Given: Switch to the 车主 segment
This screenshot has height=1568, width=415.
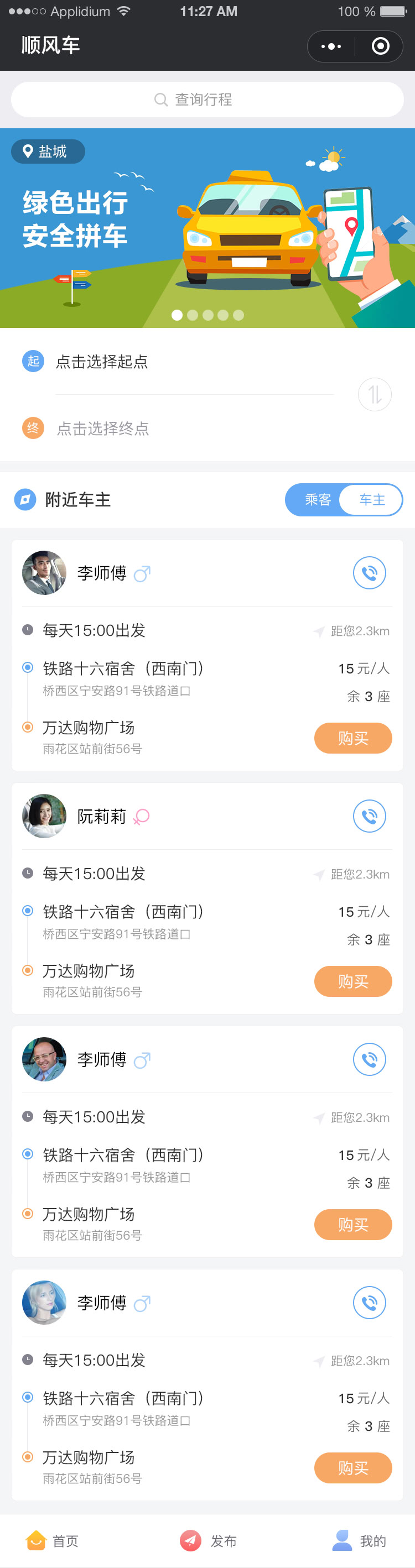Looking at the screenshot, I should (x=372, y=500).
